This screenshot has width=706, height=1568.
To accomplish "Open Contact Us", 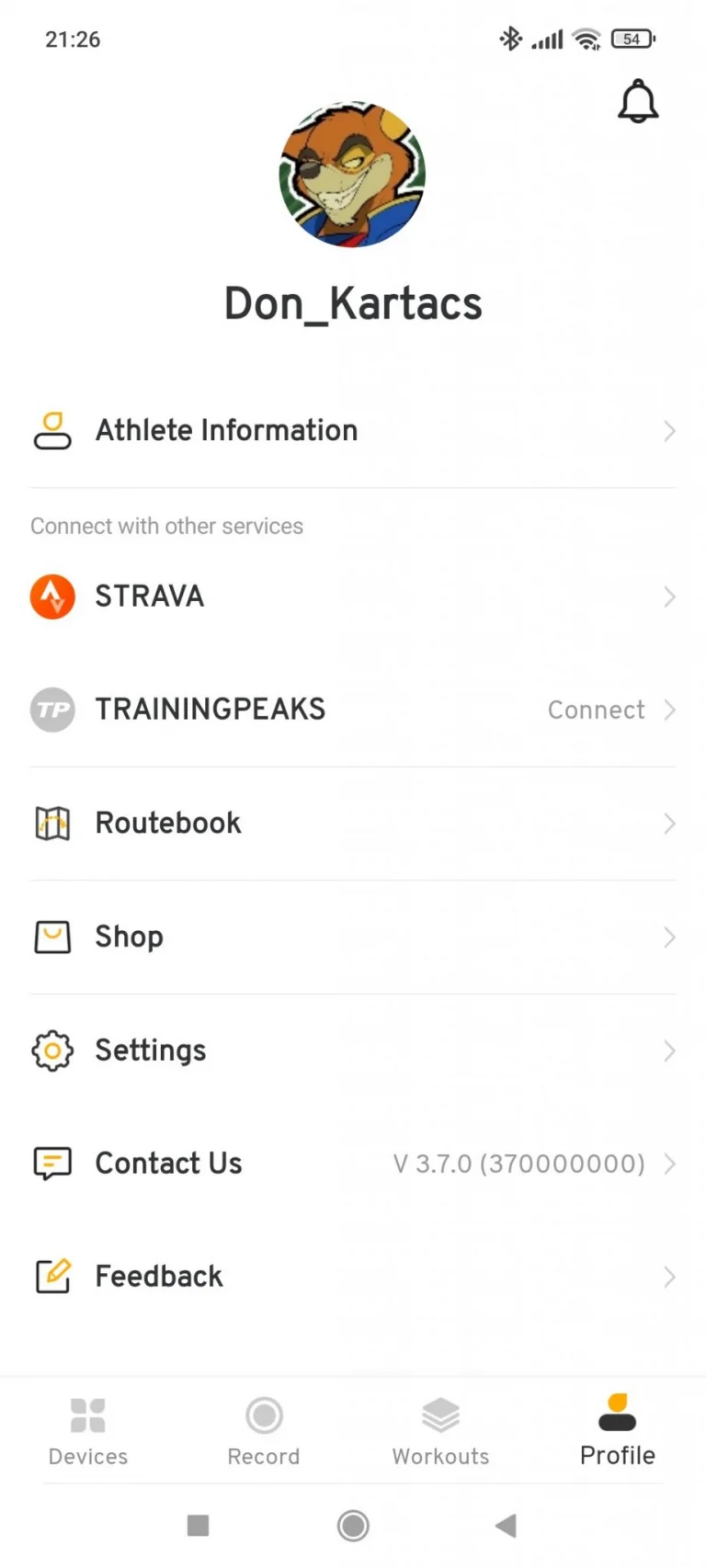I will click(353, 1164).
